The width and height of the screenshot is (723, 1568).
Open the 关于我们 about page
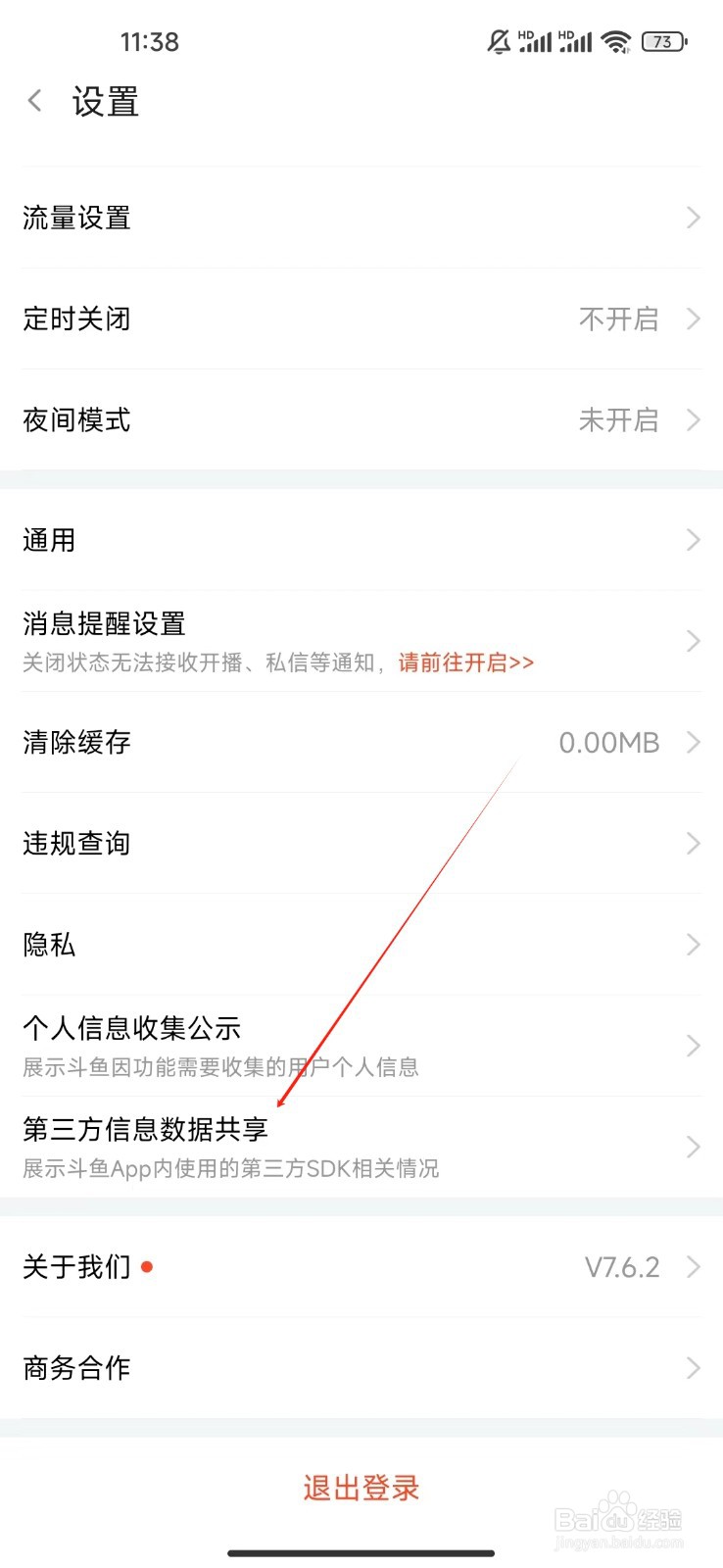pos(361,1266)
